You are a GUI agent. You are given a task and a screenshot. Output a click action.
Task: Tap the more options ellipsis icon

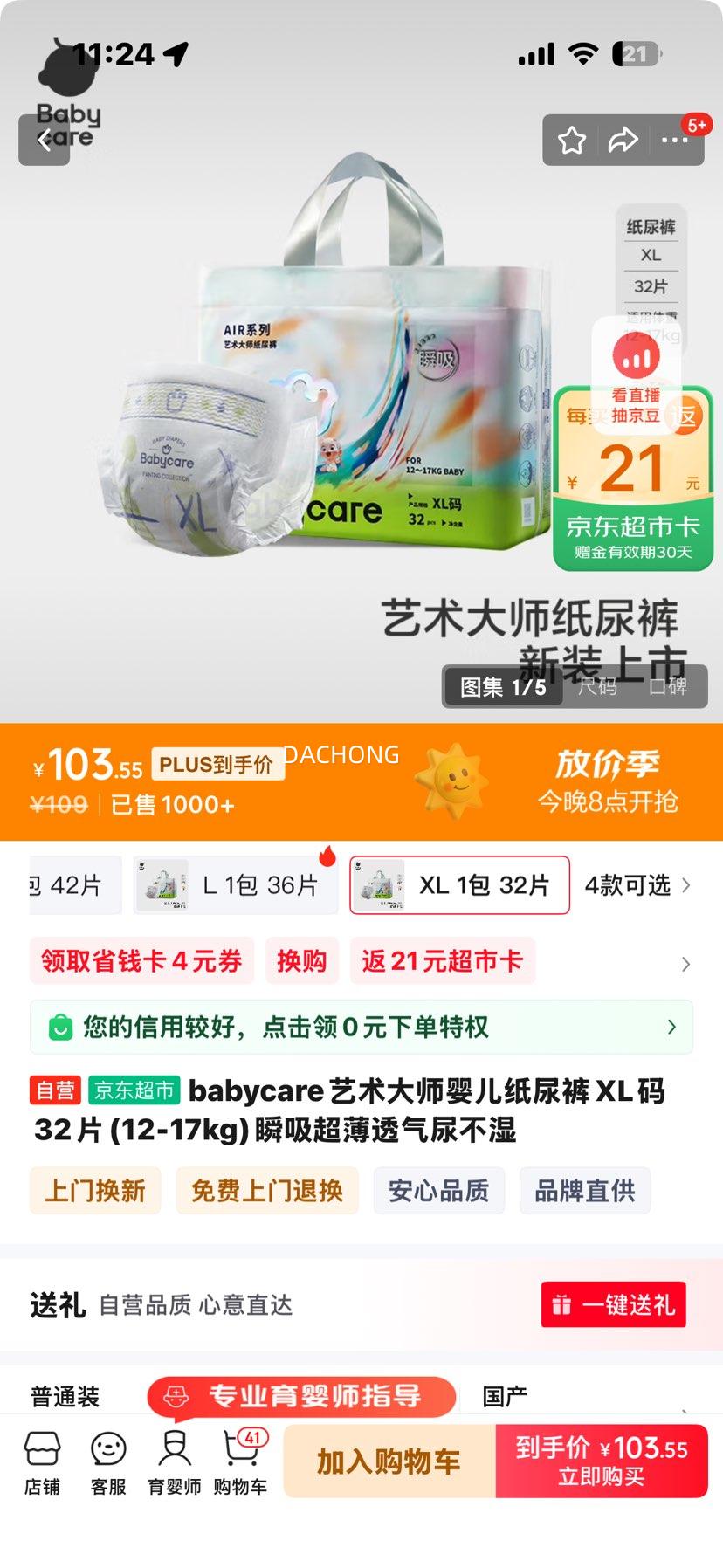coord(675,138)
